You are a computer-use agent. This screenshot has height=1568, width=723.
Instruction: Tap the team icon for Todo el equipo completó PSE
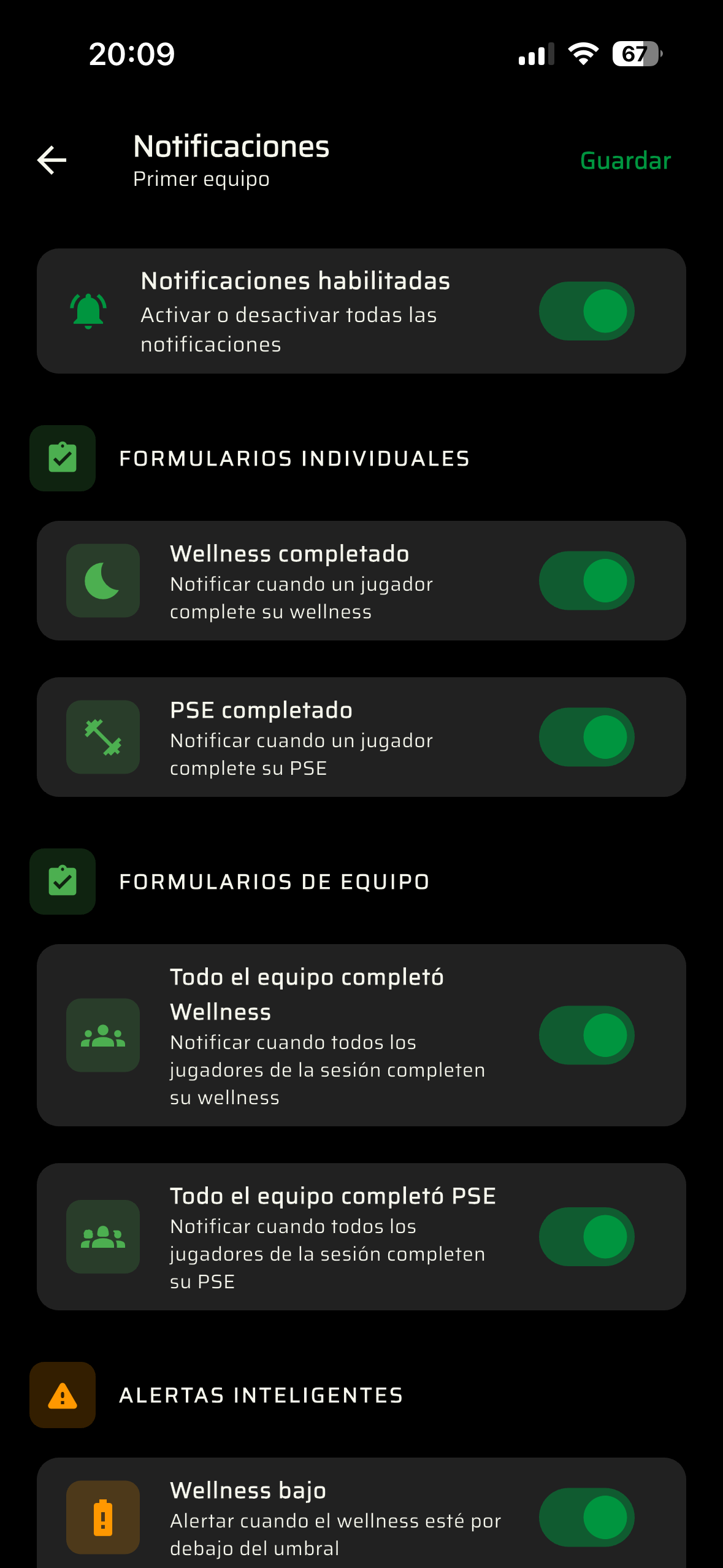coord(102,1237)
